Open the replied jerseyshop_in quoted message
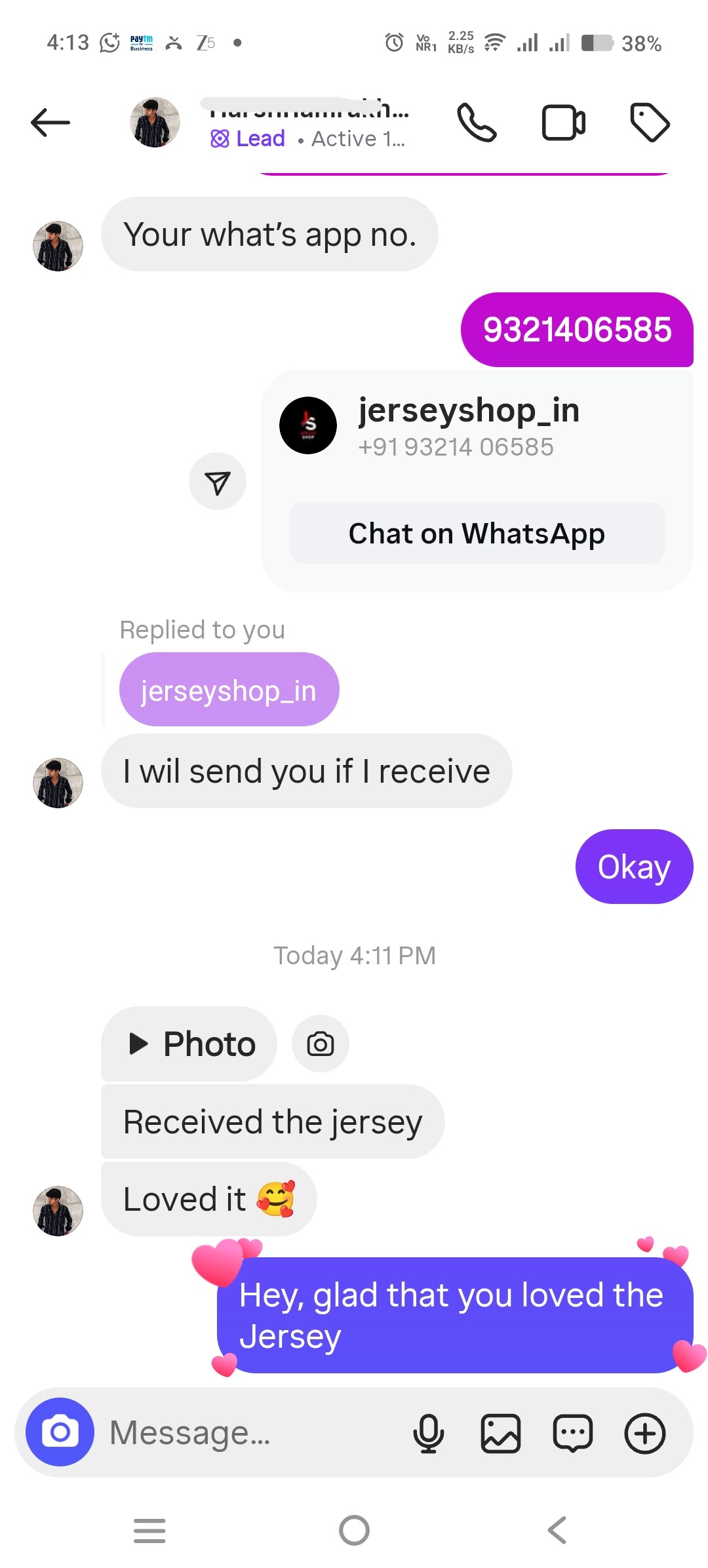Viewport: 708px width, 1568px height. 229,690
